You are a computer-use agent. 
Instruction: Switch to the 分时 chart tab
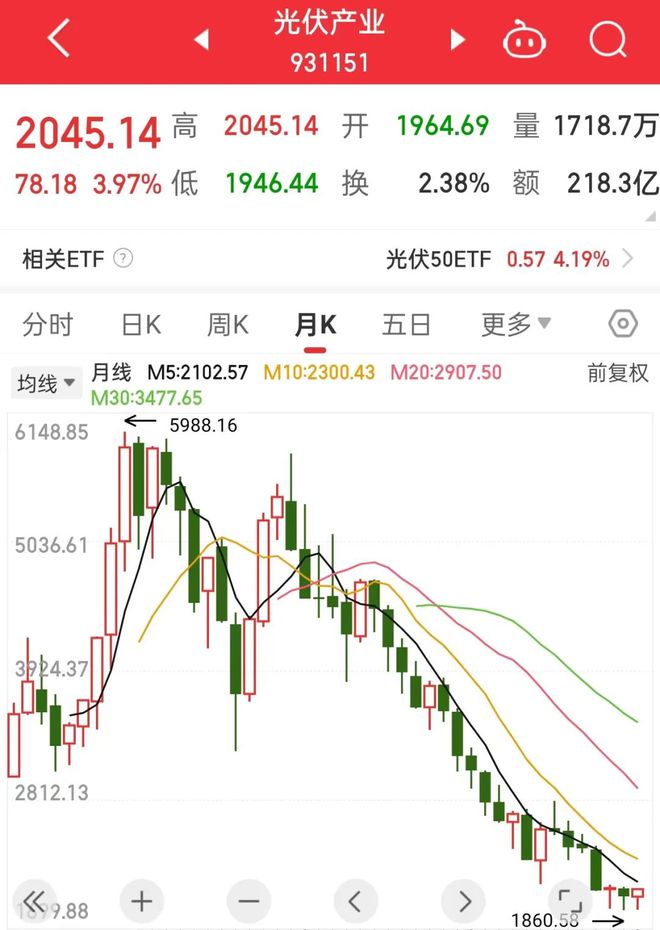47,324
